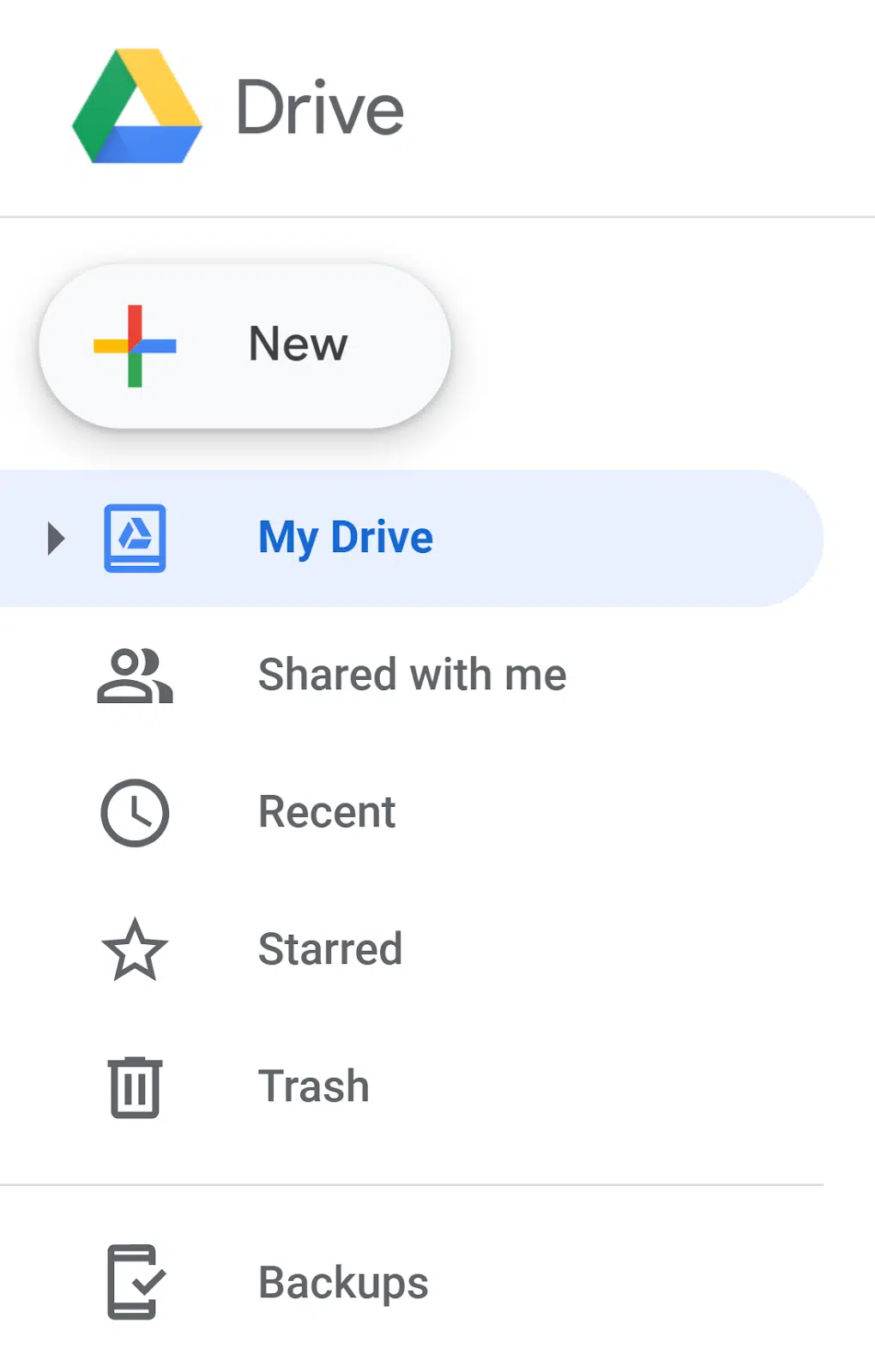Screen dimensions: 875x1372
Task: Select the Starred star icon
Action: click(135, 949)
